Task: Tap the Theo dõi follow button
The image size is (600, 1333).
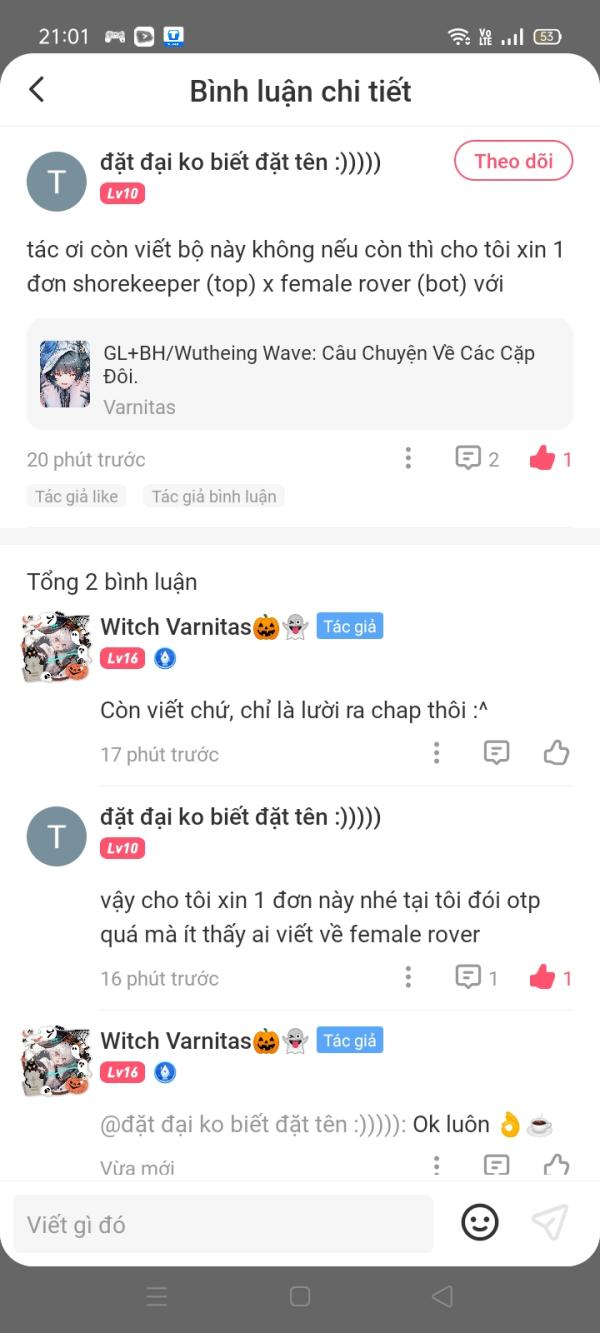Action: 513,161
